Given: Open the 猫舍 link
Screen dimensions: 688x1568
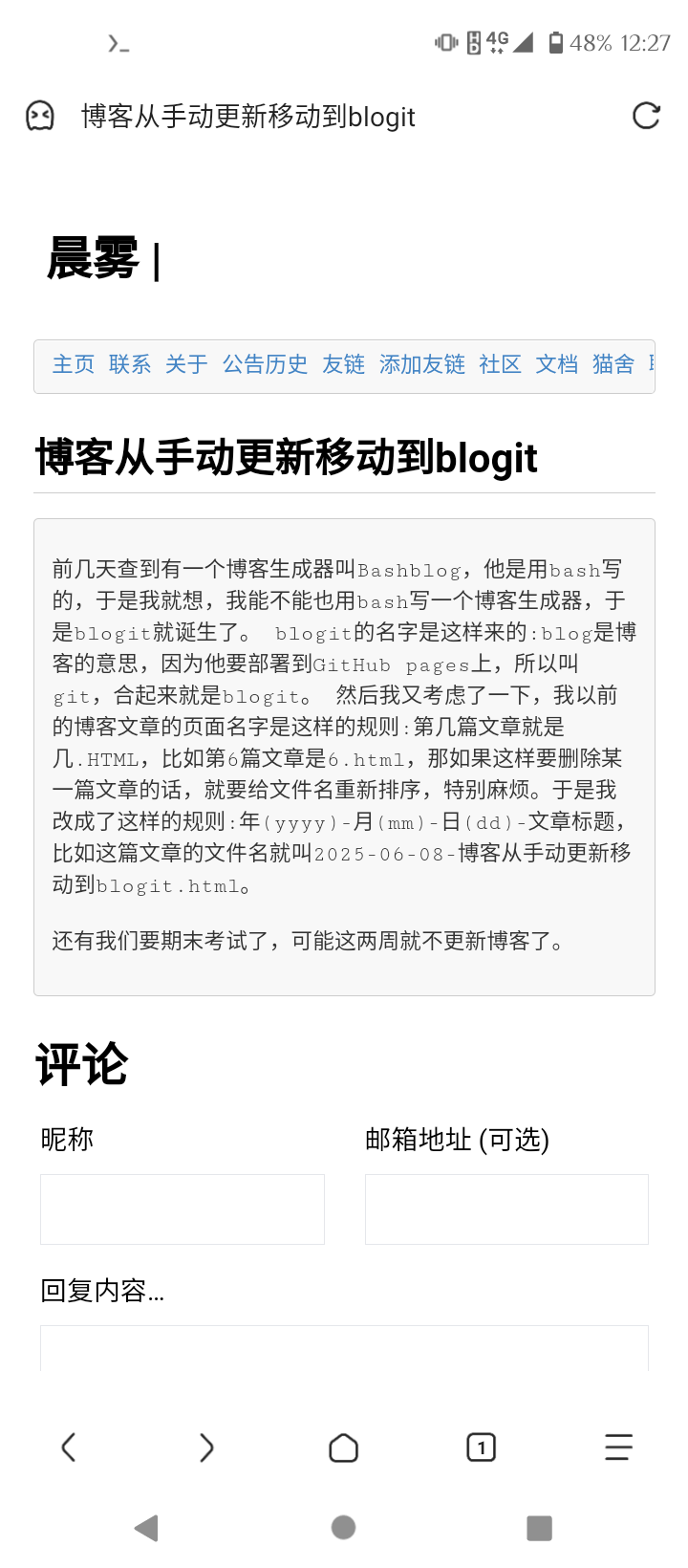Looking at the screenshot, I should point(613,364).
